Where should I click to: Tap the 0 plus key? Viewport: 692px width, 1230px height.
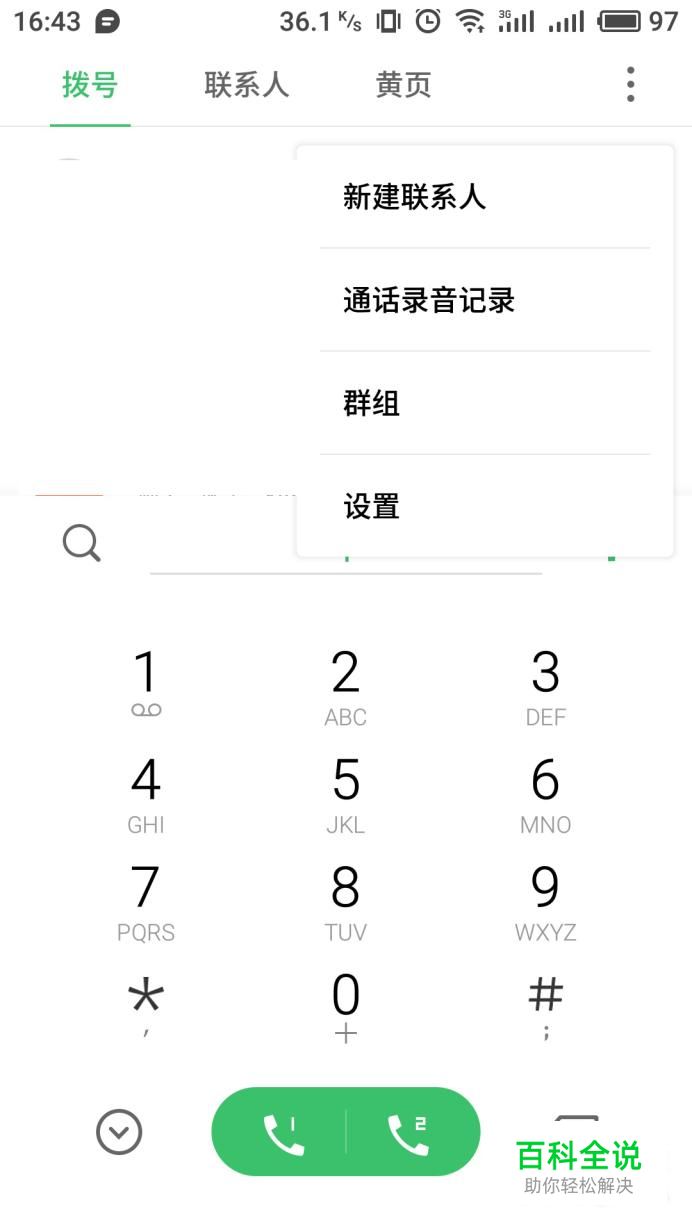pos(345,1008)
